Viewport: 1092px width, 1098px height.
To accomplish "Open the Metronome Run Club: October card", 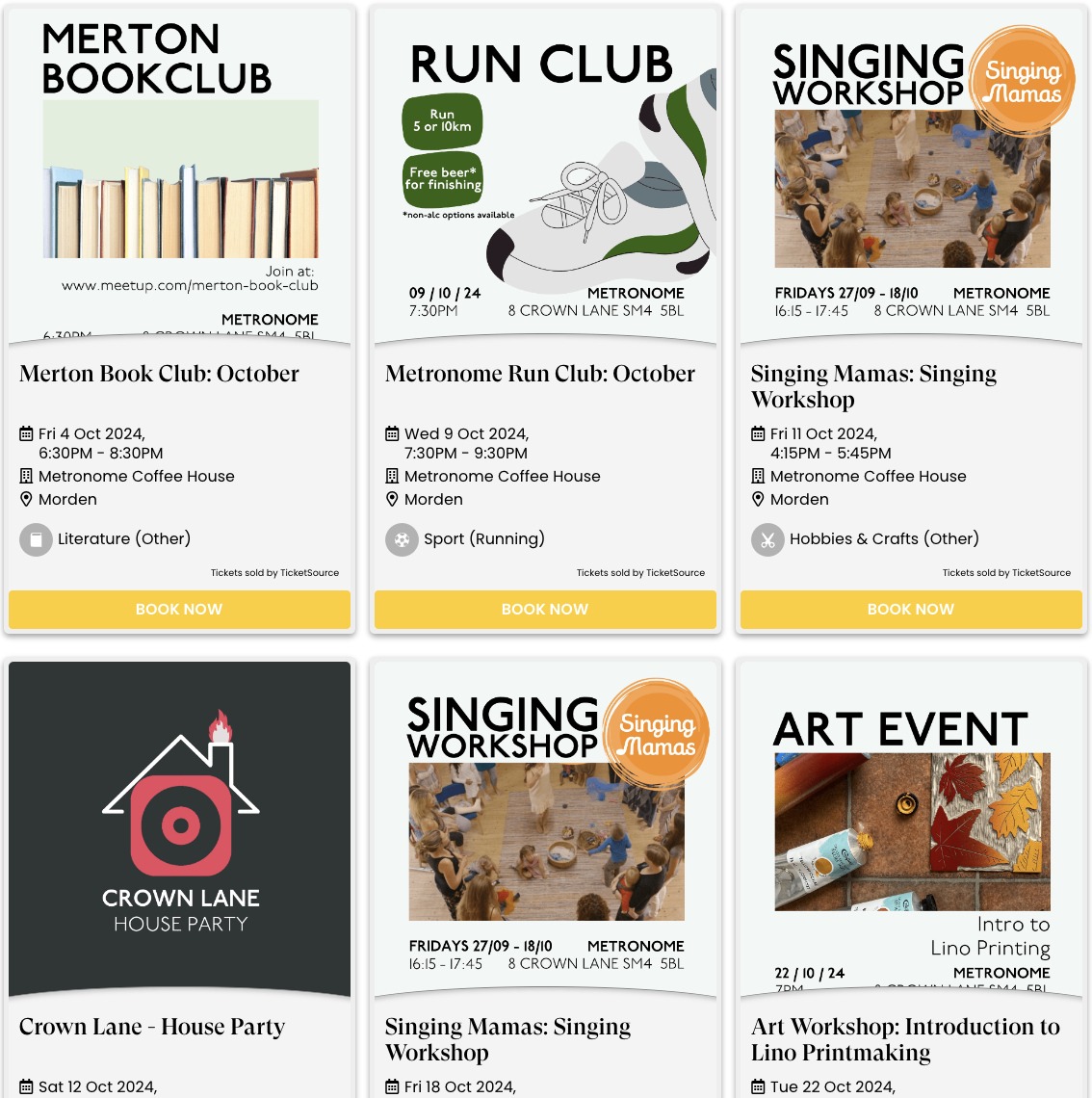I will [539, 374].
